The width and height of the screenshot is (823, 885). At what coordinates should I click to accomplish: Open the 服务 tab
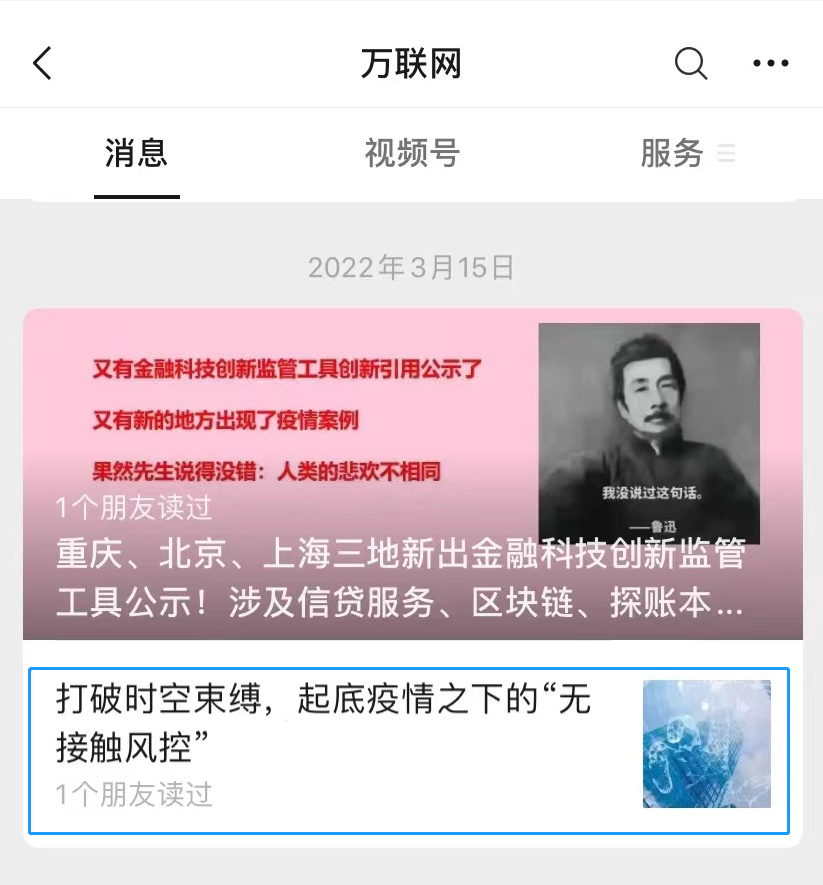686,154
